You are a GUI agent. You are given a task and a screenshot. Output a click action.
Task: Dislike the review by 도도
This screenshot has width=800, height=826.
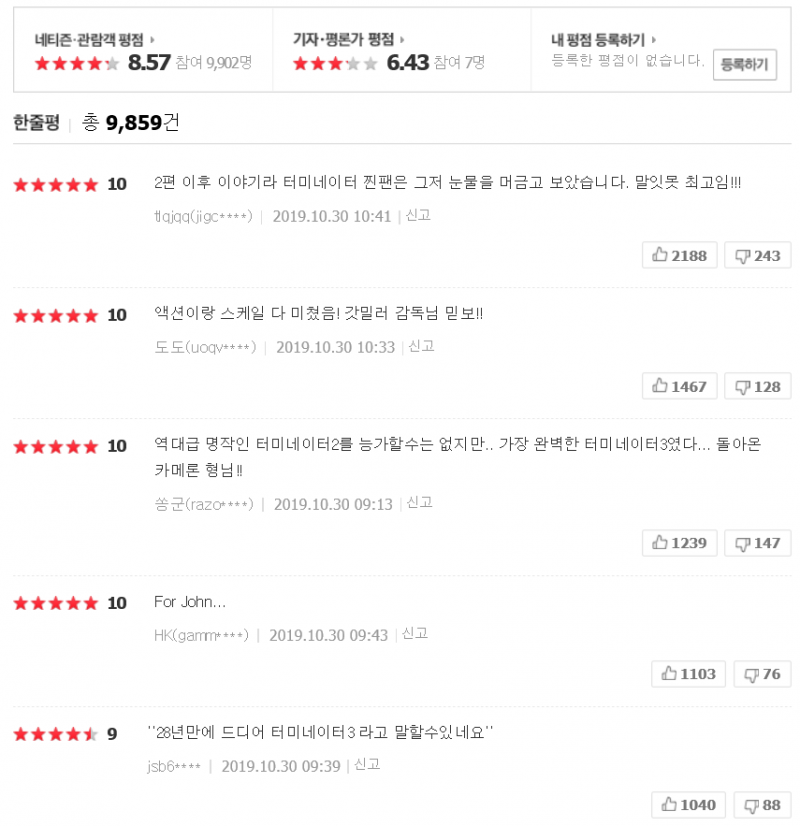click(x=757, y=386)
